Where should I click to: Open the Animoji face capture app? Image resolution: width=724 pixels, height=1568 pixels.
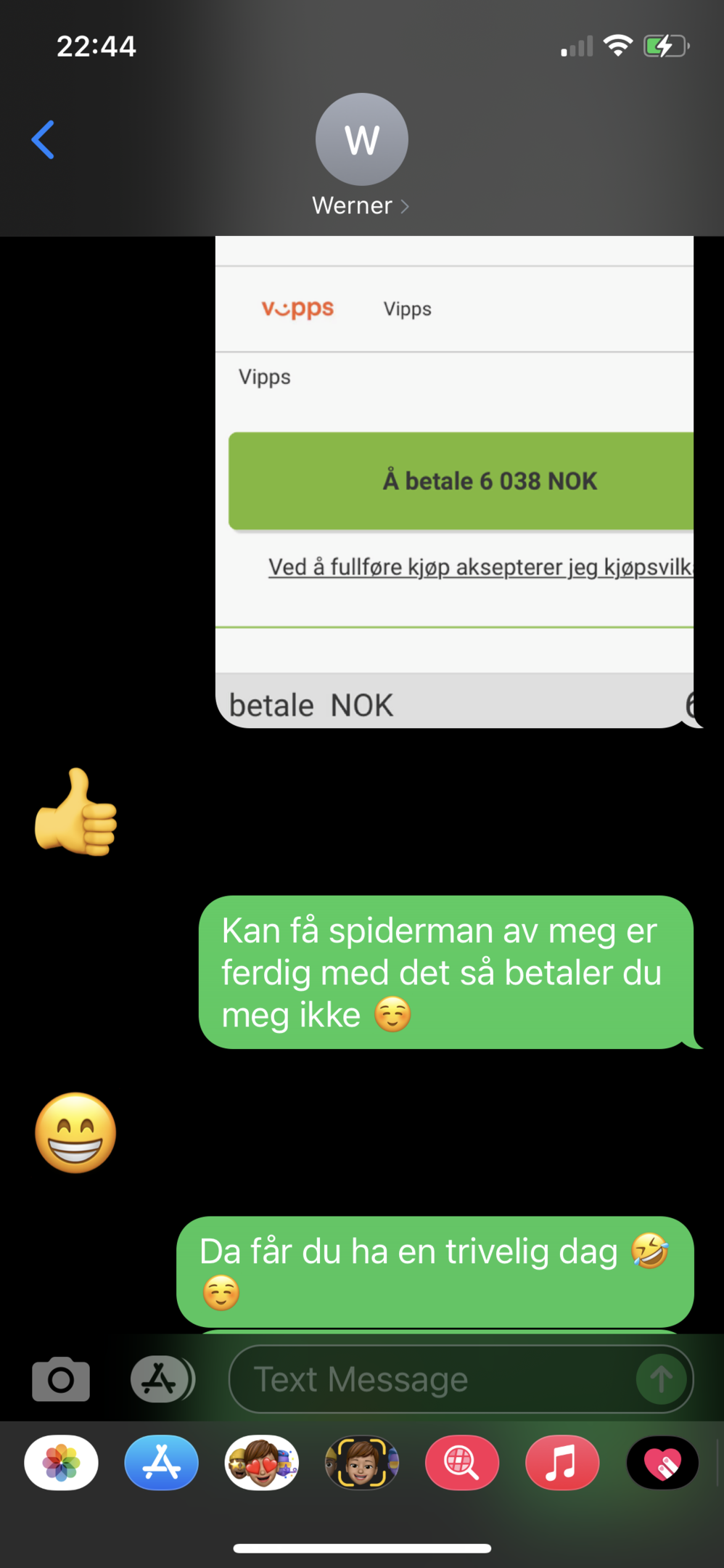362,1463
